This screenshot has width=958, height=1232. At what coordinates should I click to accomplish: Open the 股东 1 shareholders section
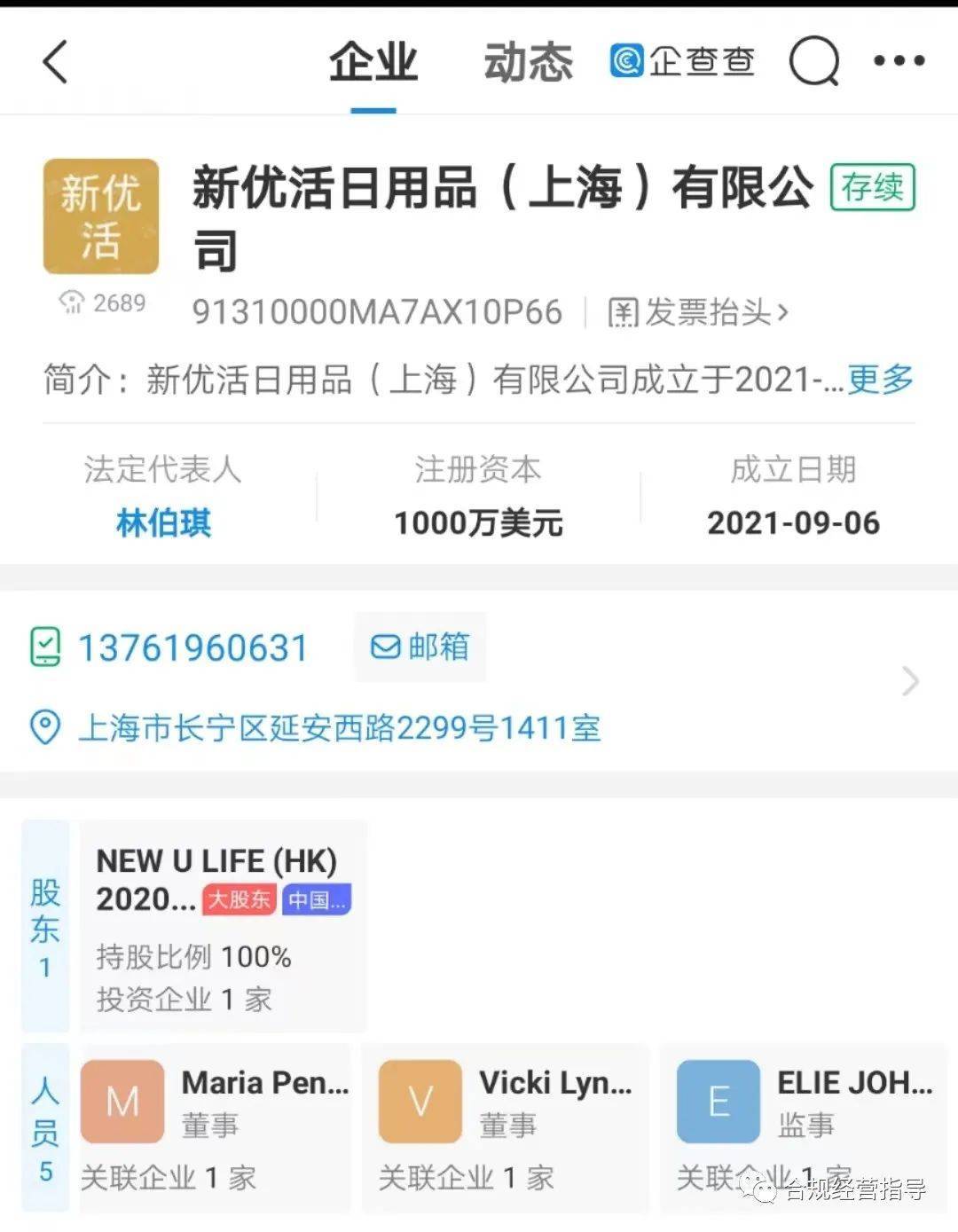click(45, 927)
